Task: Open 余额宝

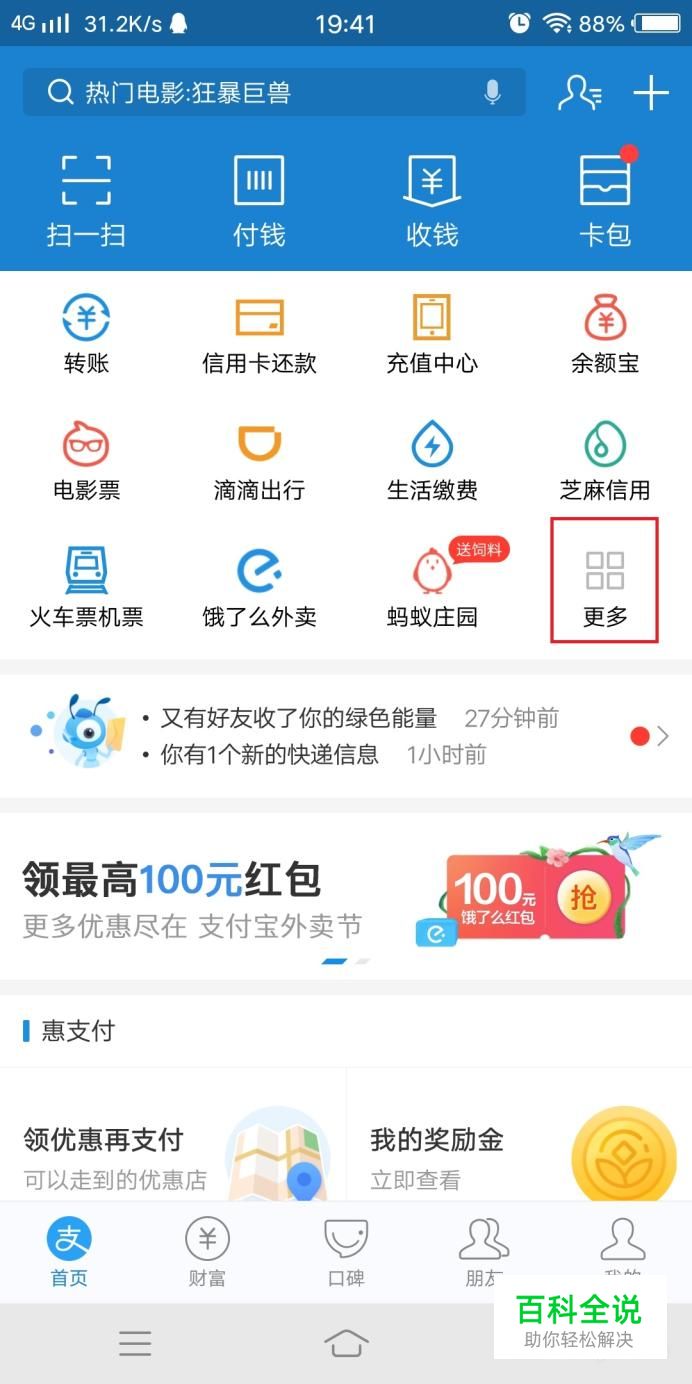Action: (x=605, y=335)
